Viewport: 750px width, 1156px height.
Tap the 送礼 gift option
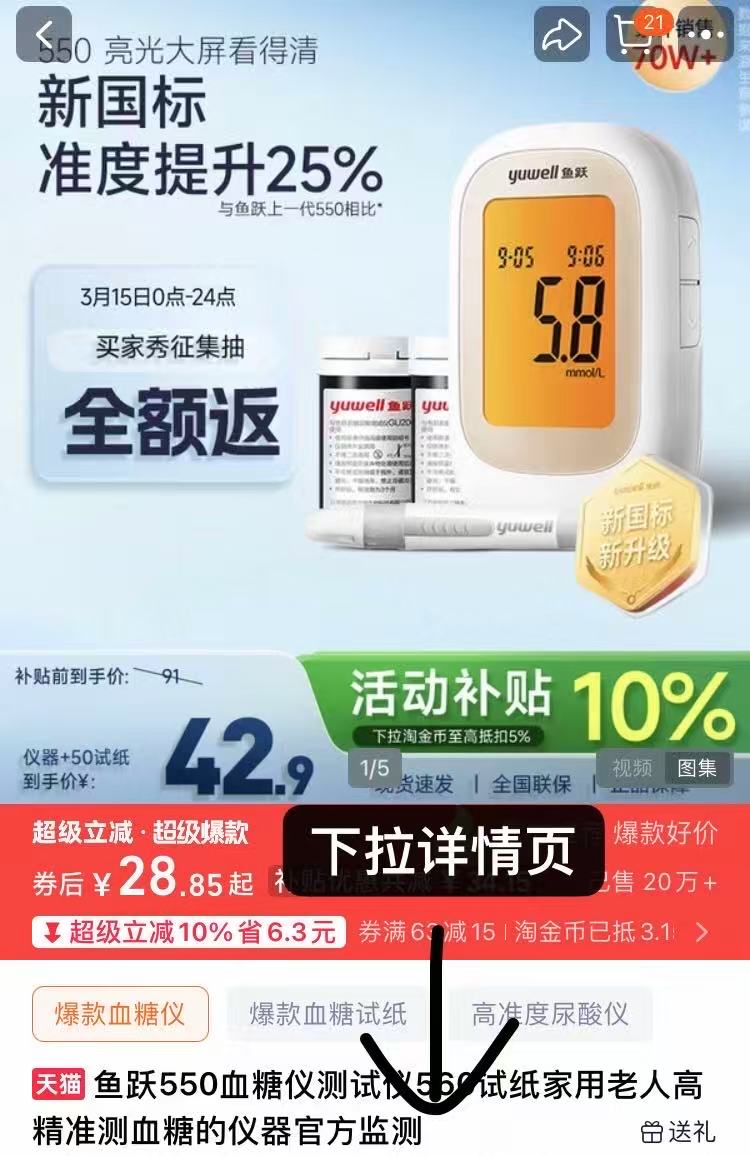click(678, 1131)
